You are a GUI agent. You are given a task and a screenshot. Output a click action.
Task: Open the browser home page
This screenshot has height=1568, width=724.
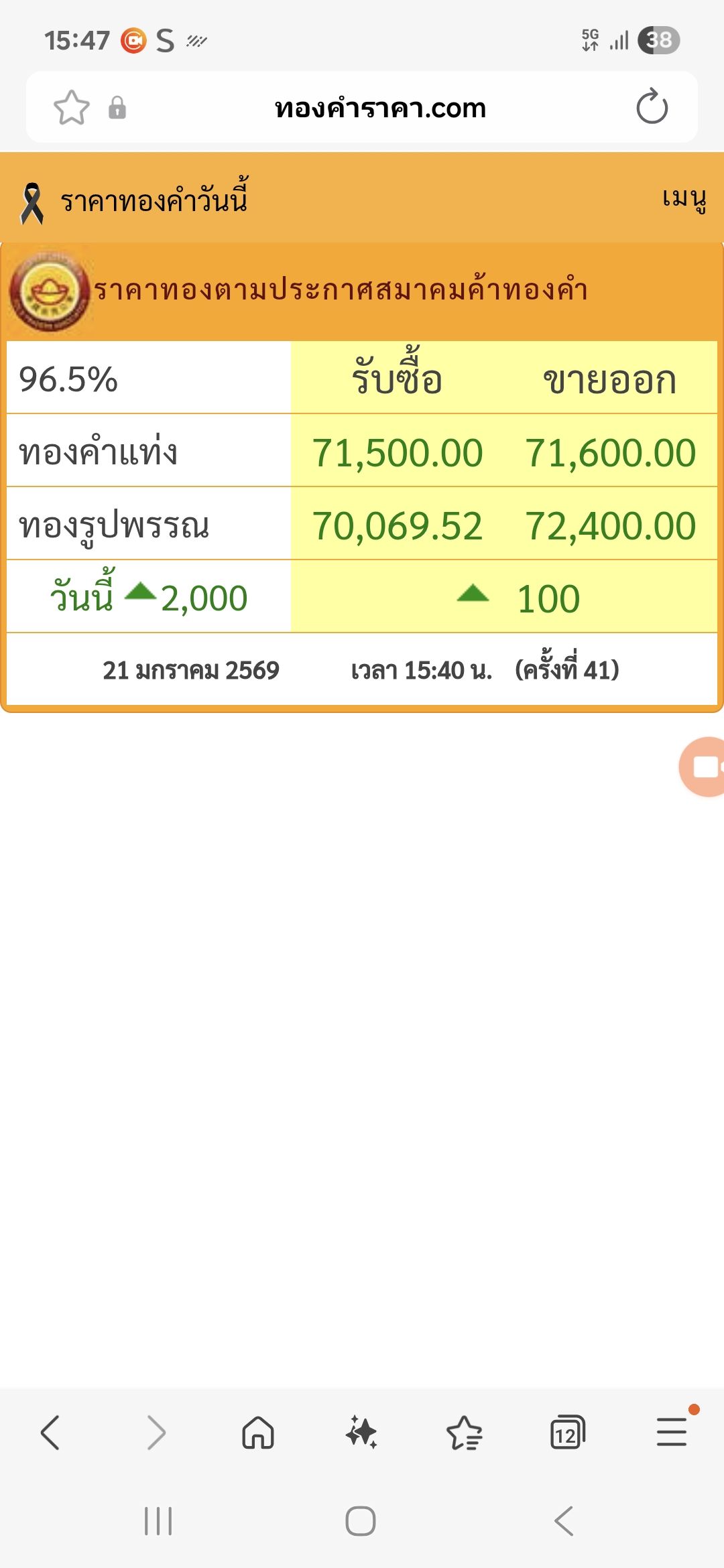[x=258, y=1433]
